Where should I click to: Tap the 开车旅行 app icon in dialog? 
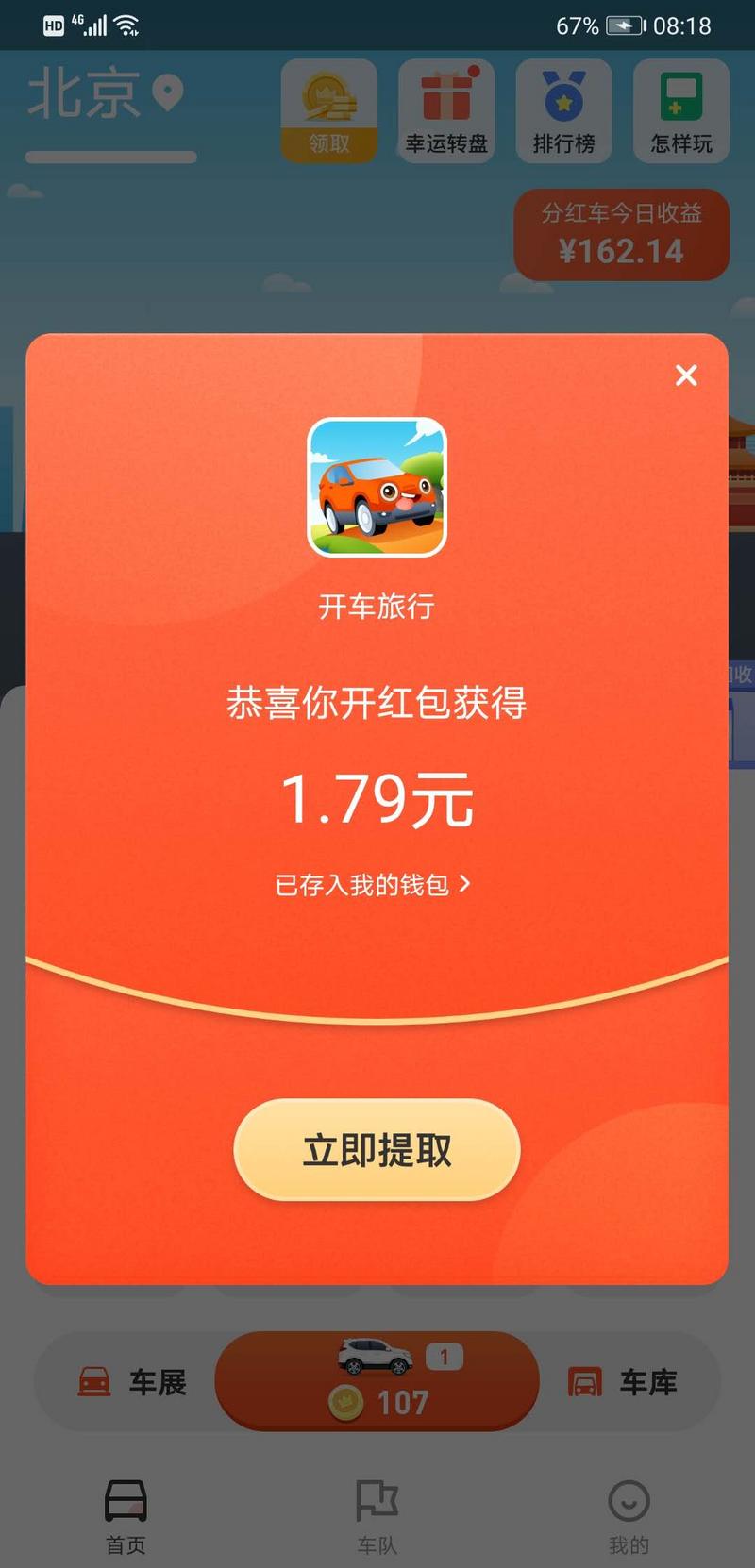(377, 485)
